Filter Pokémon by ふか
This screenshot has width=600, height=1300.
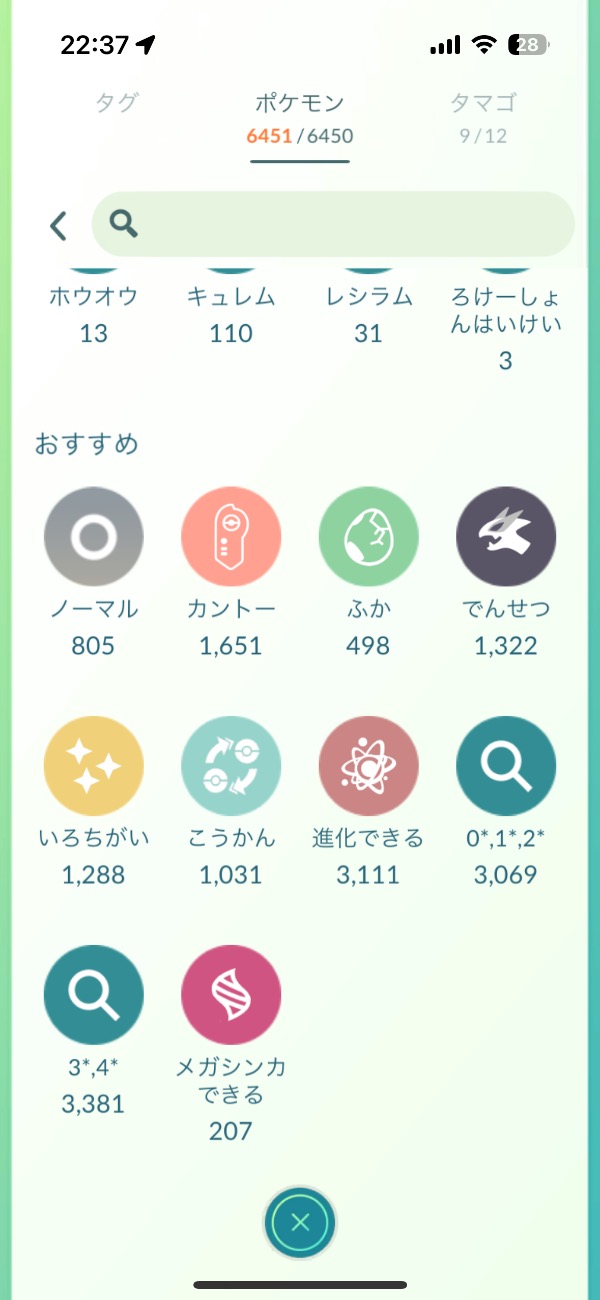369,539
